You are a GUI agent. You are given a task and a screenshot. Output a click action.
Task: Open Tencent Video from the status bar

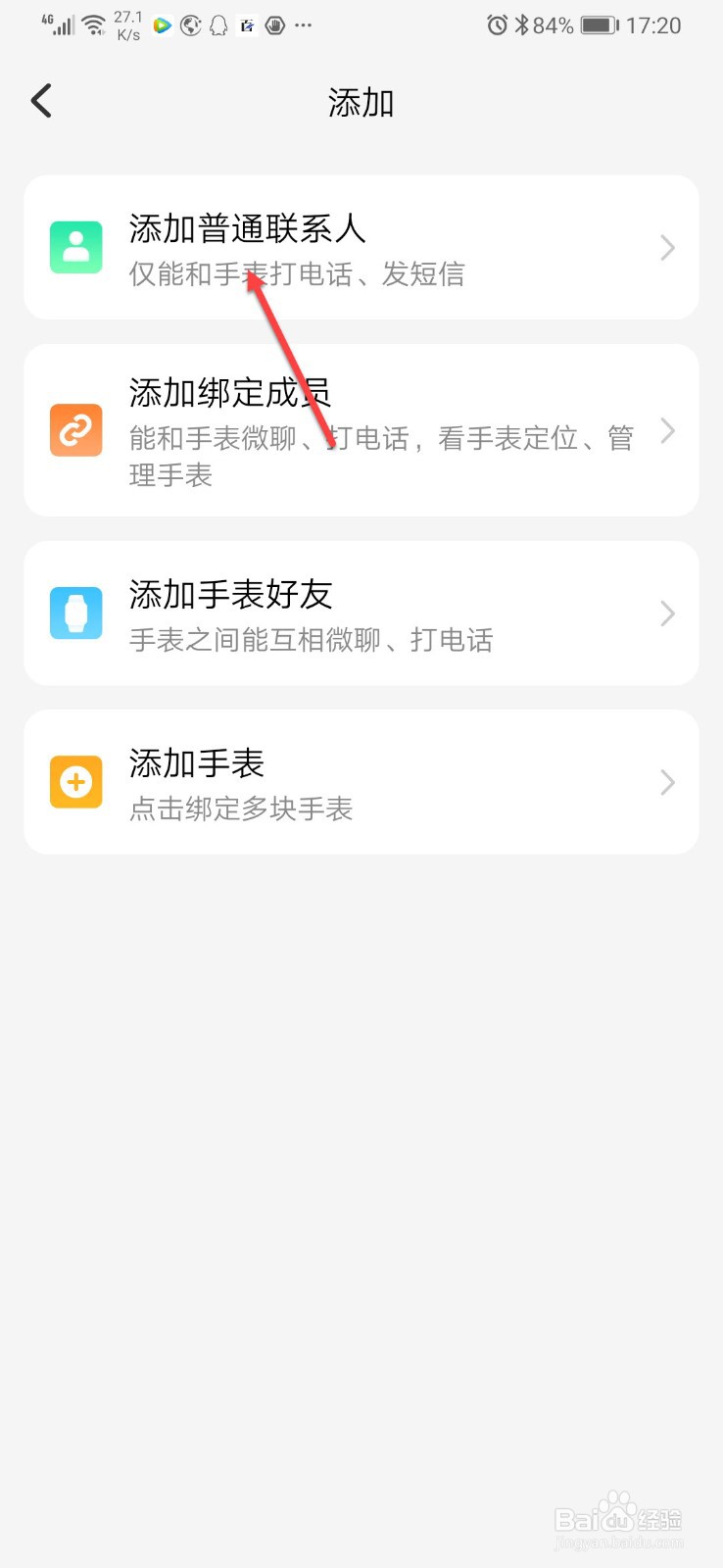pos(162,24)
